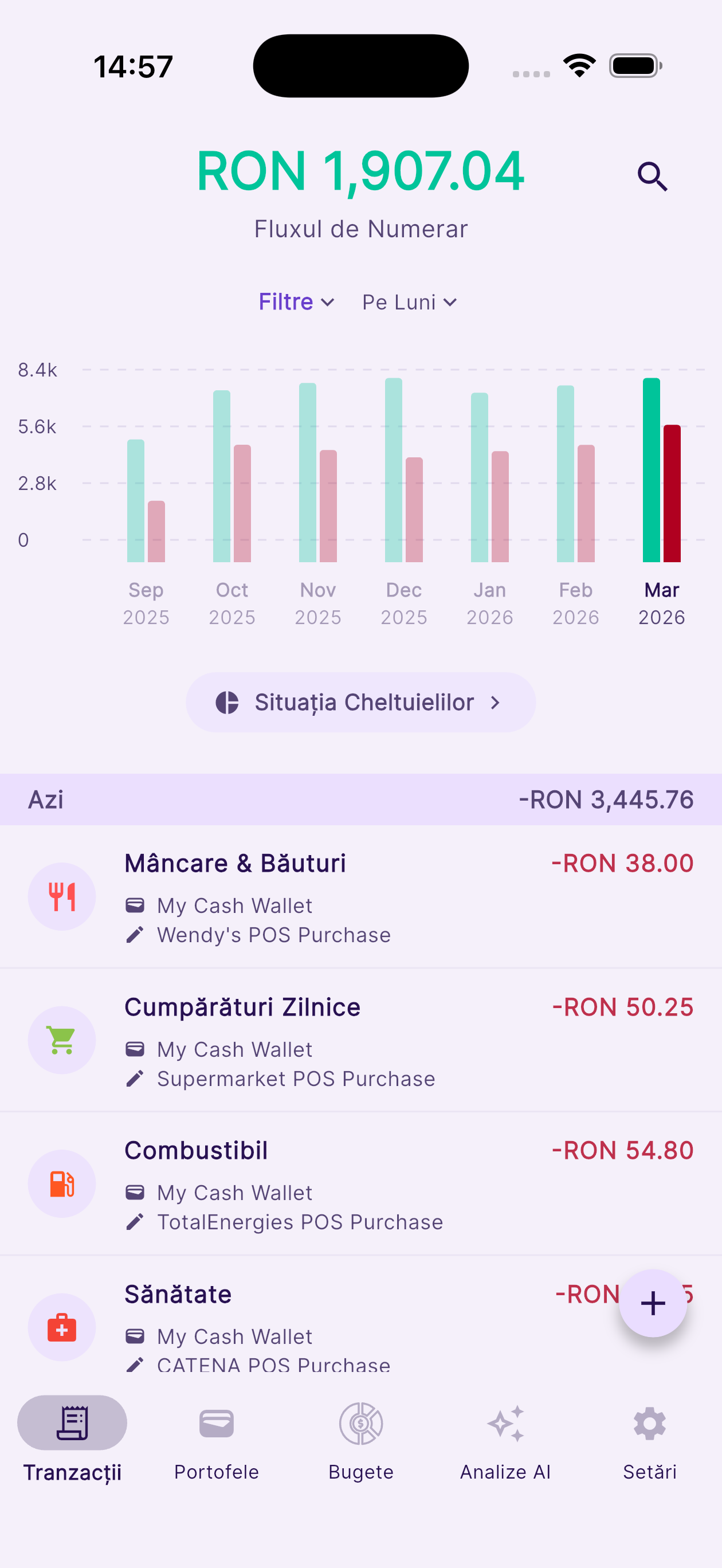Open search with the magnifier icon
Viewport: 722px width, 1568px height.
653,177
